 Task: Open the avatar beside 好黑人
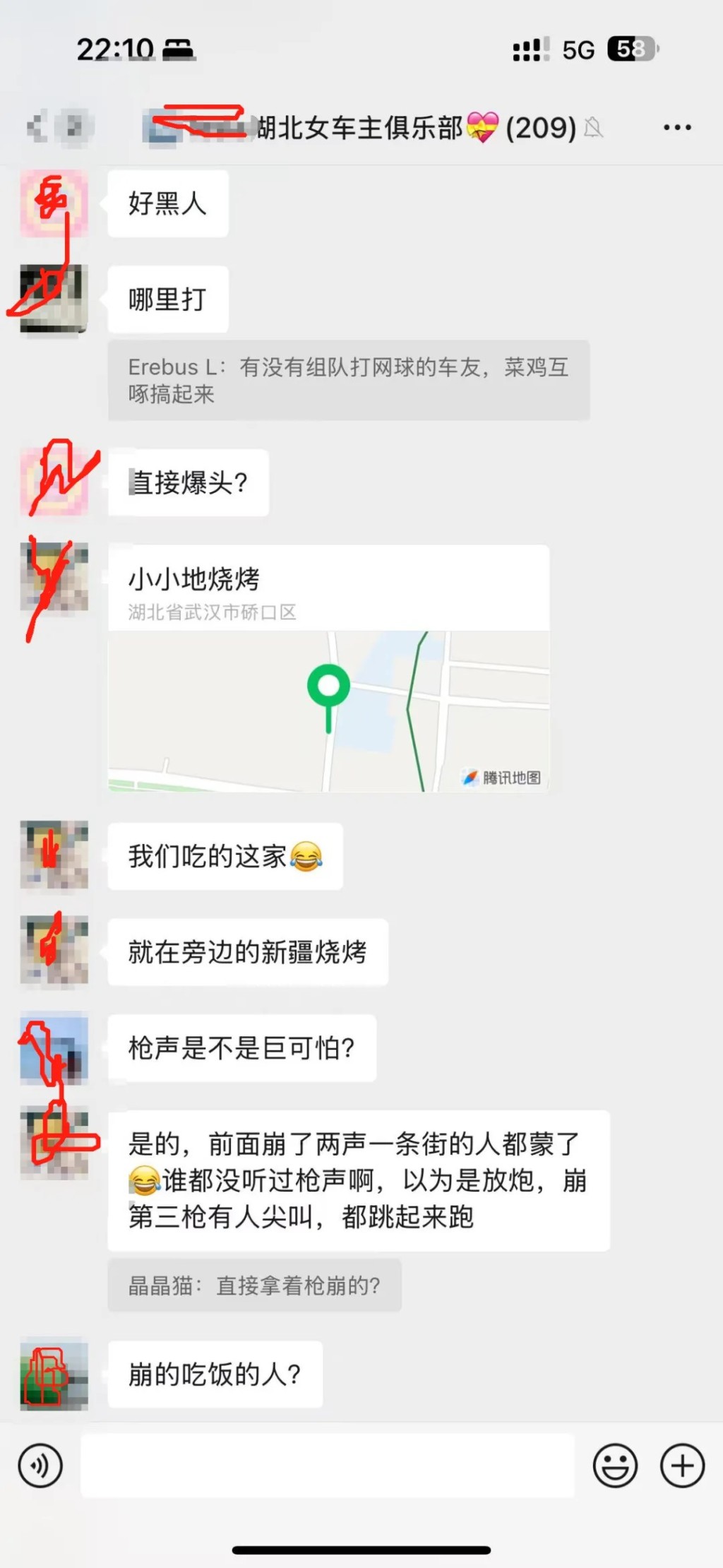coord(54,203)
